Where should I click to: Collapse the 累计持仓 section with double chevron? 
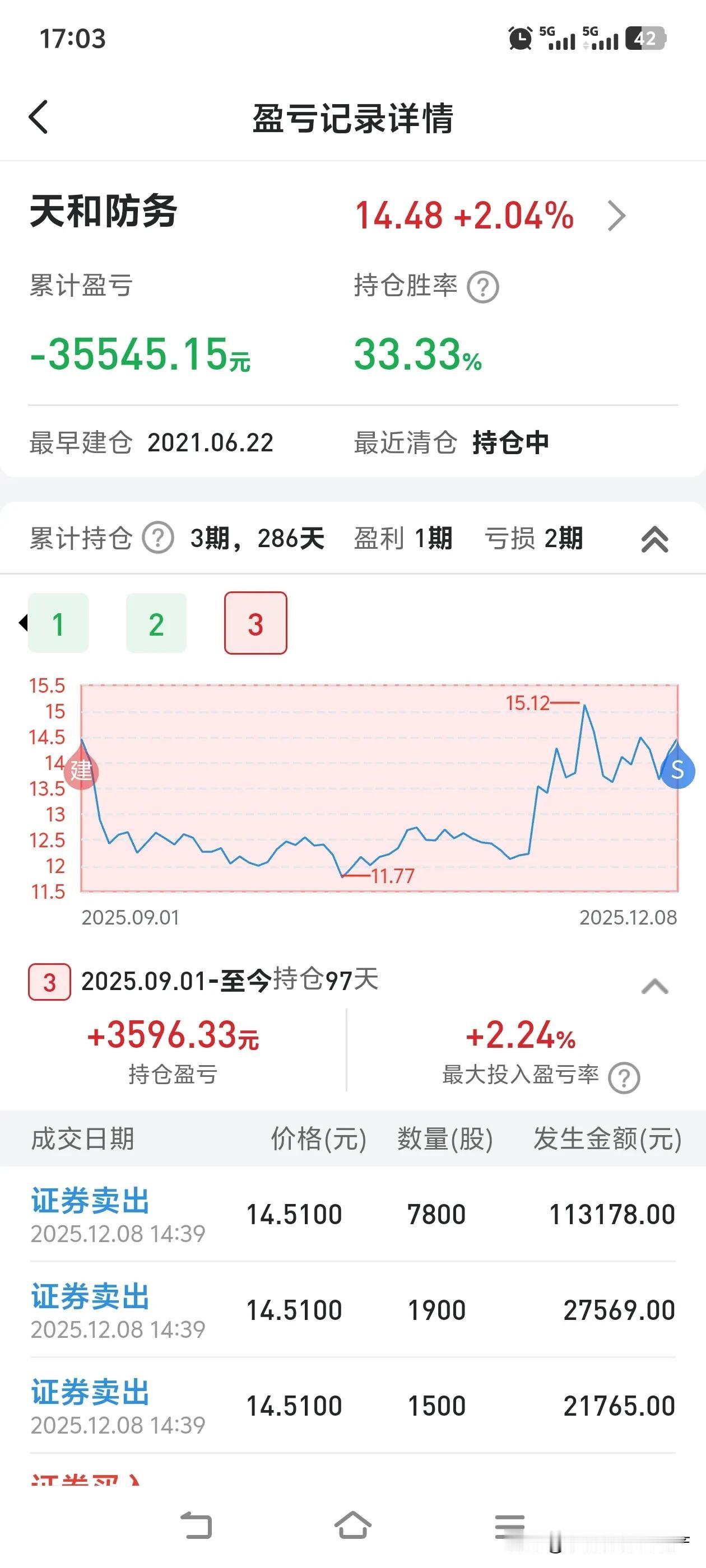point(655,538)
